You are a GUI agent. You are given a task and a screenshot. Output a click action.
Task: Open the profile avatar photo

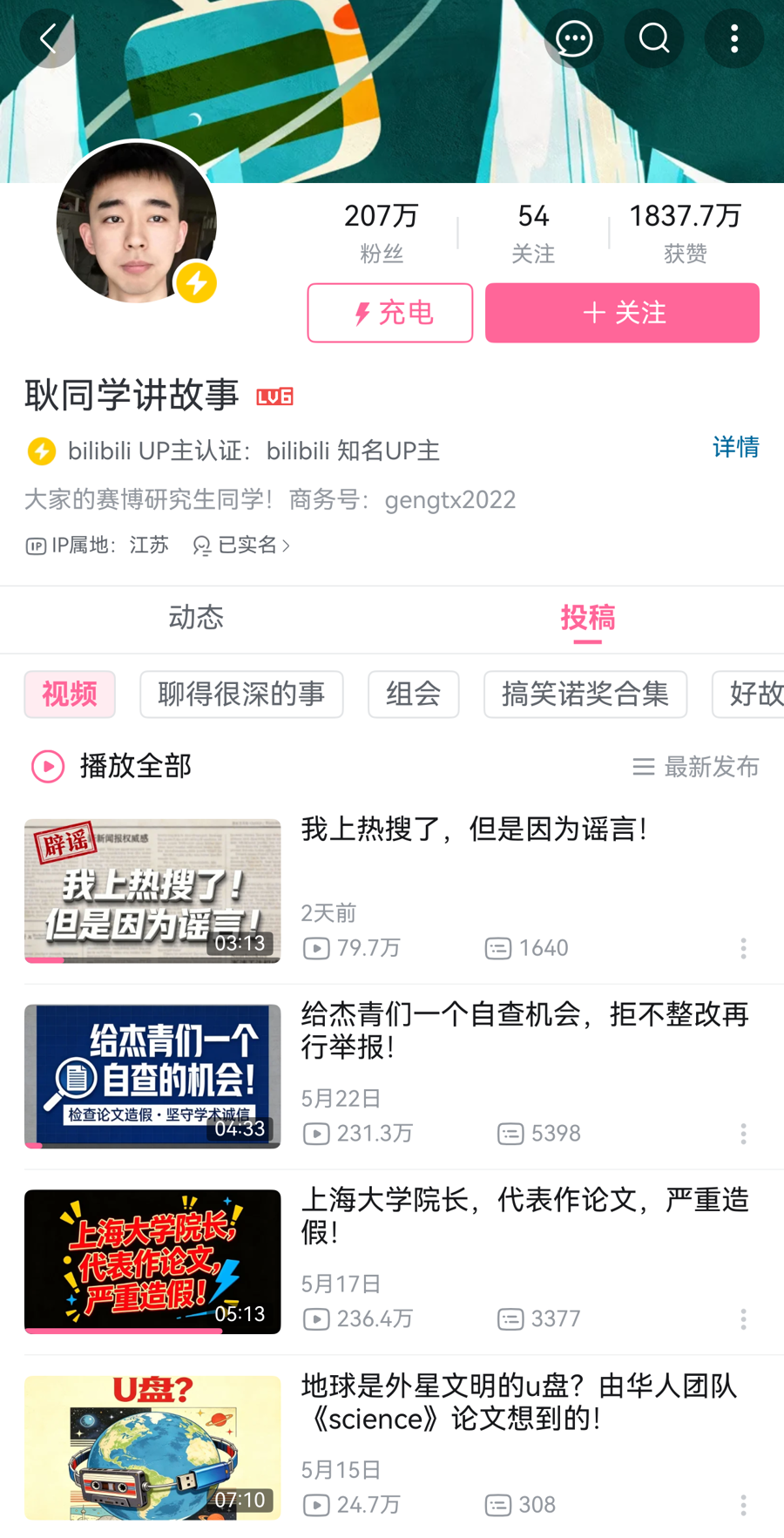tap(137, 222)
